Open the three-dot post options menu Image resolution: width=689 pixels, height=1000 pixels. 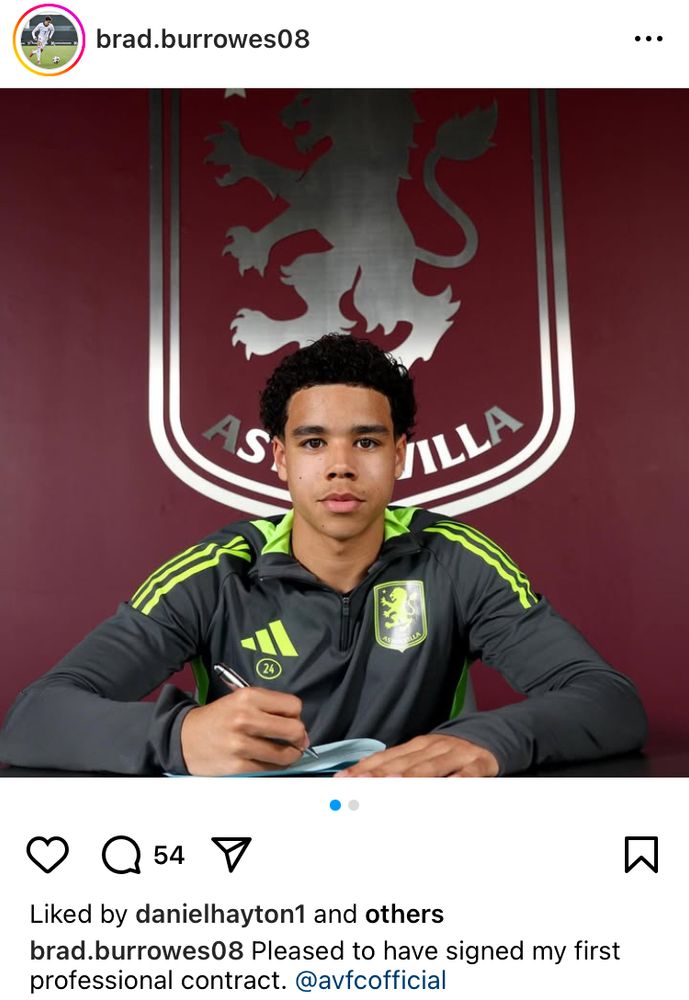point(648,40)
